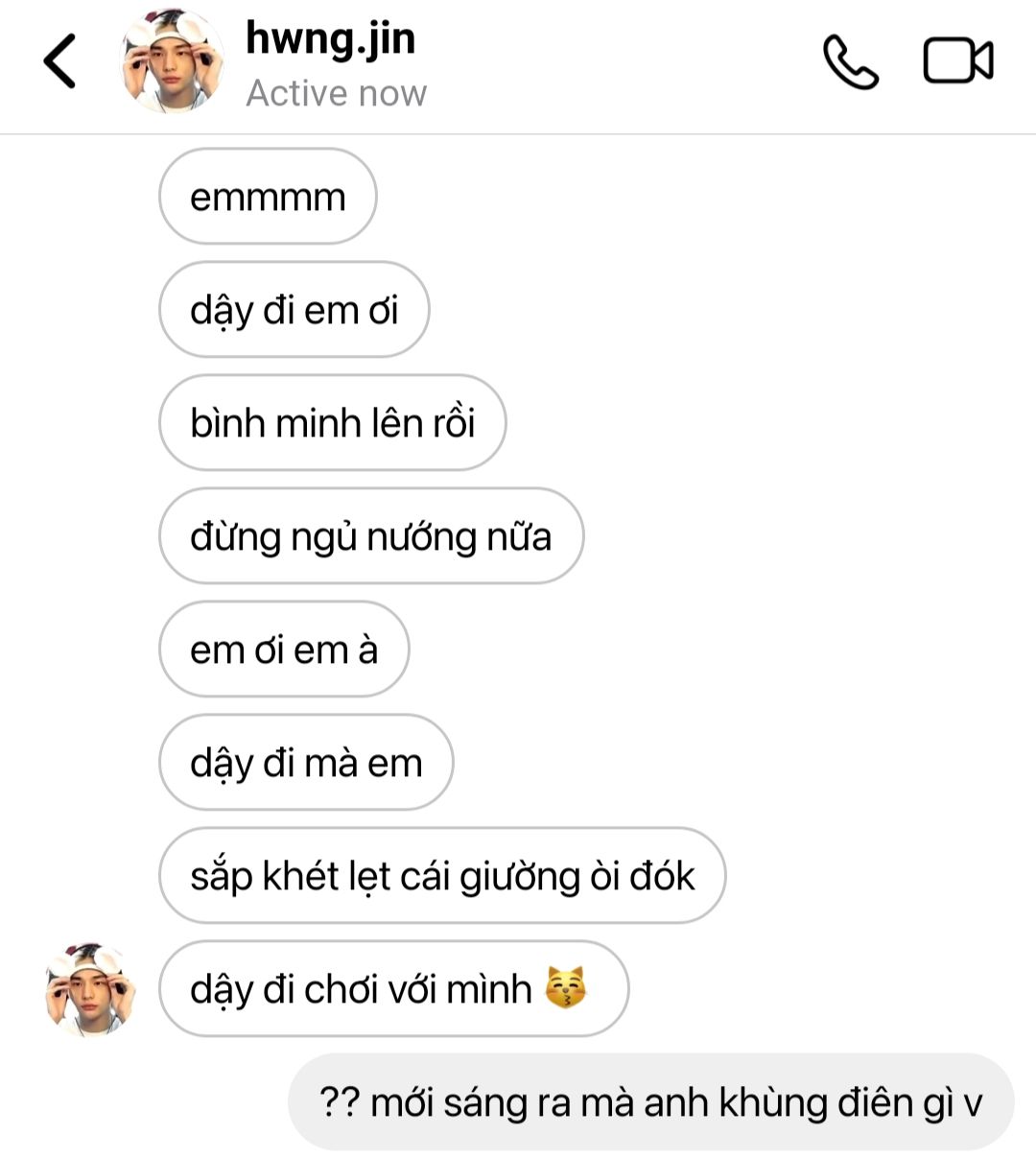
Task: Go back from the hwng.jin chat
Action: (x=59, y=61)
